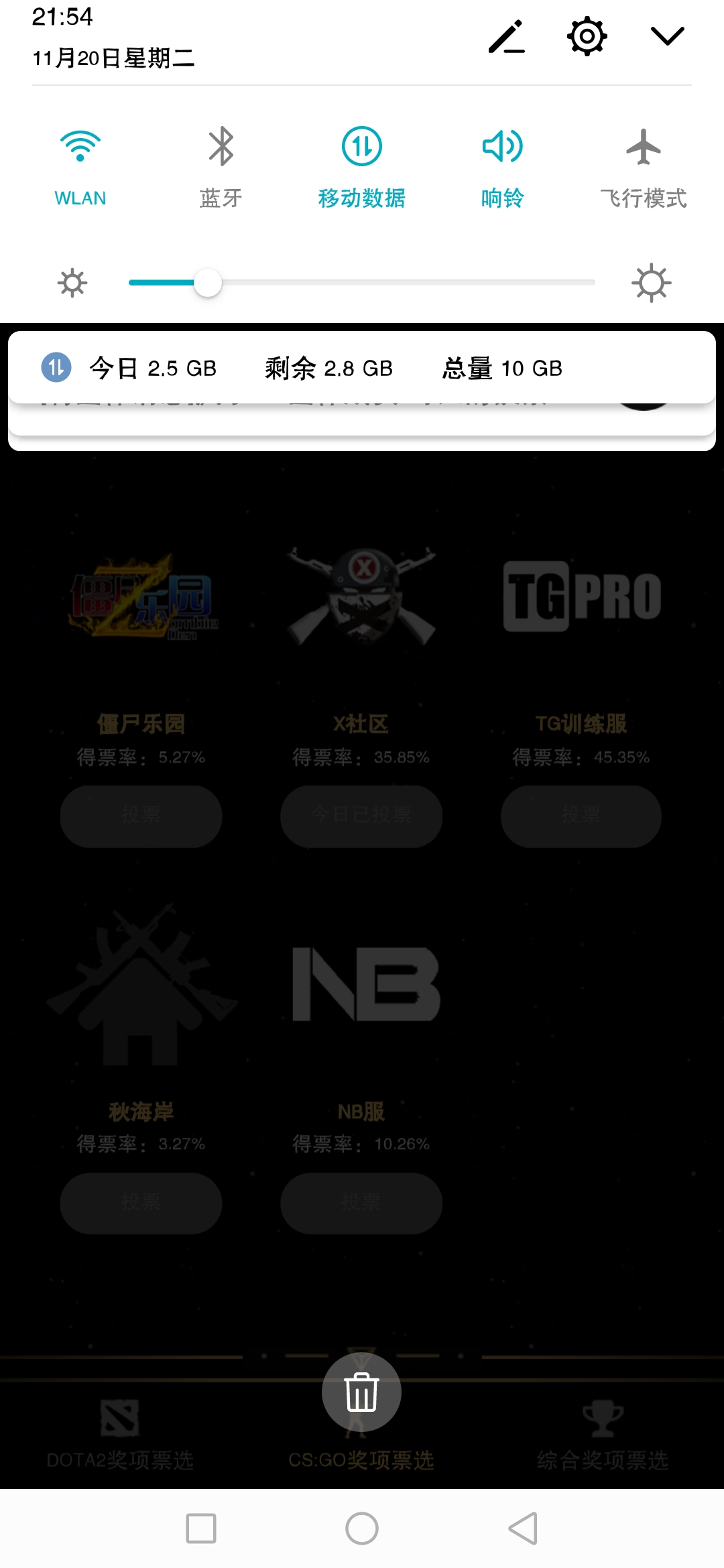
Task: Switch the 响铃 ringer mode
Action: [x=502, y=161]
